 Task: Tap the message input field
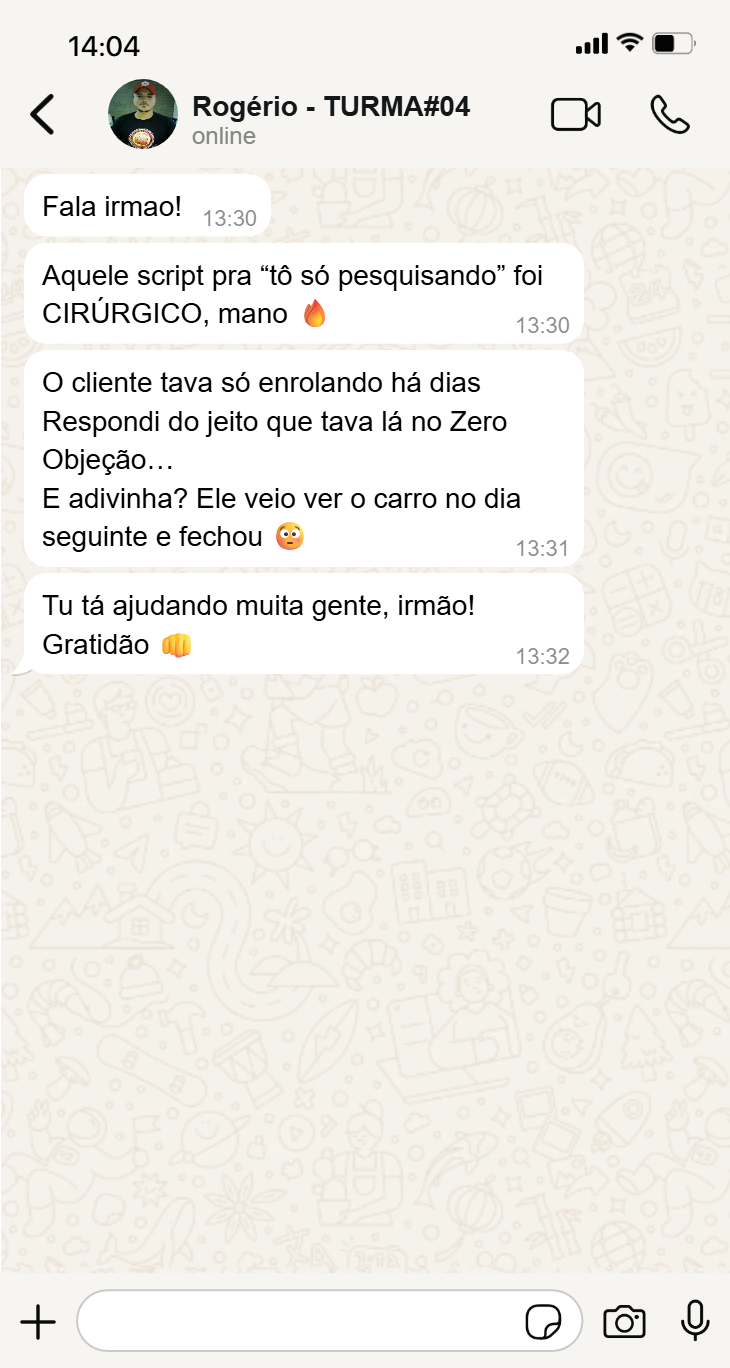tap(300, 1322)
